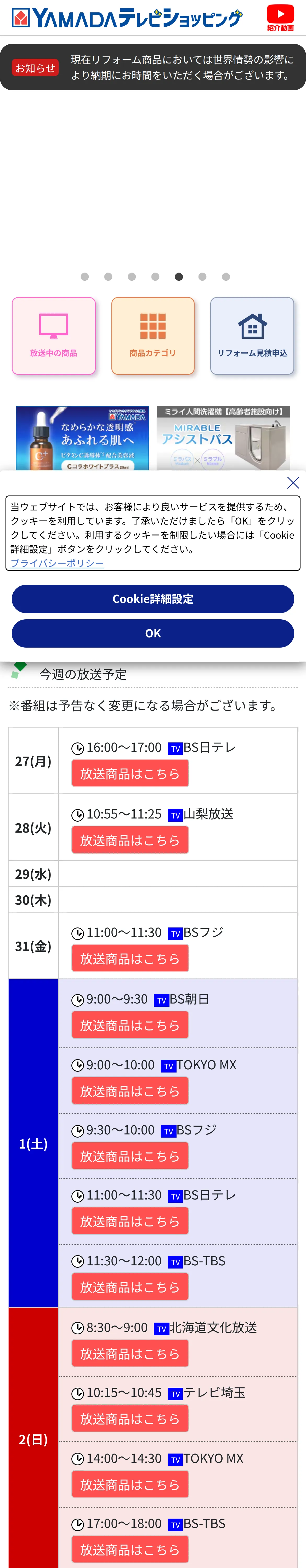The image size is (306, 1568).
Task: Open the リフォーム見積申込 tile
Action: coord(252,336)
